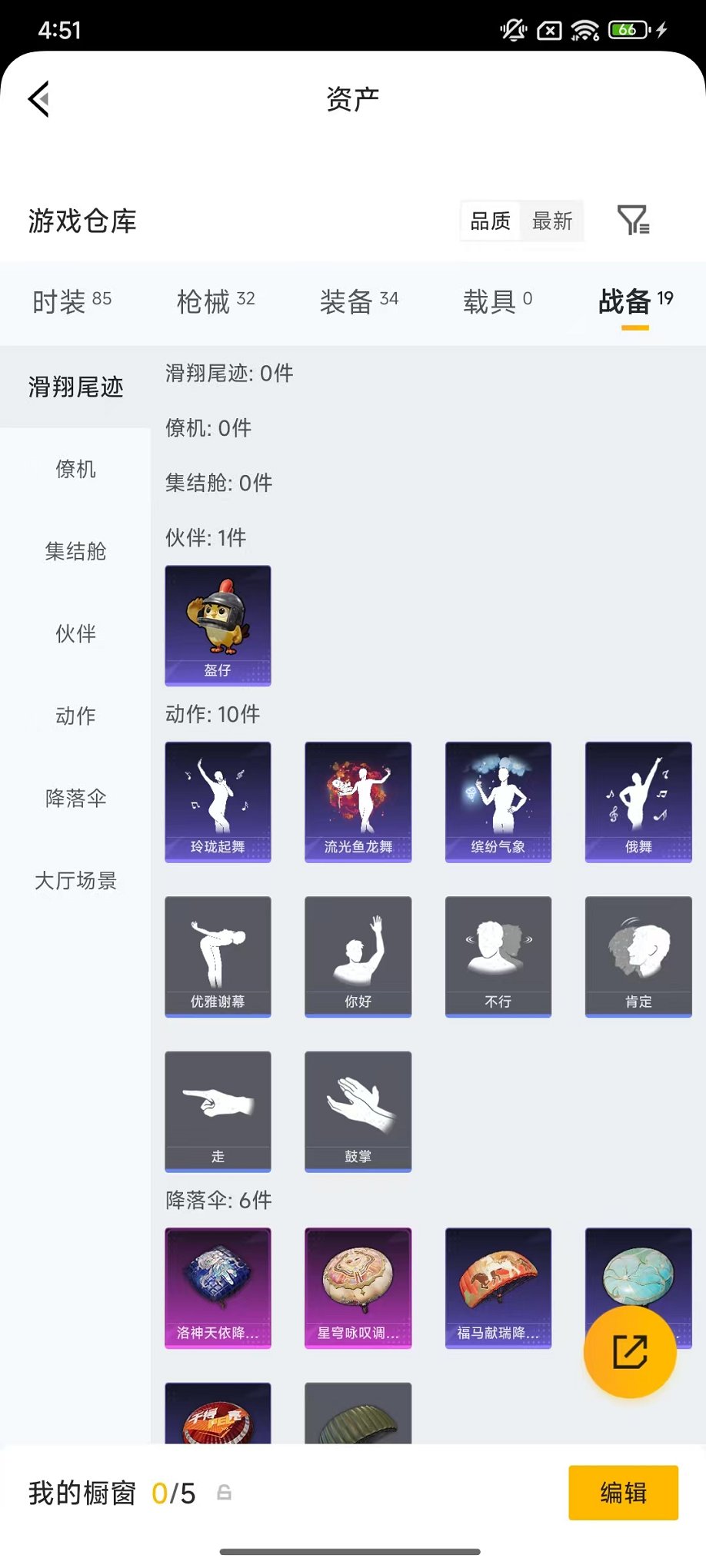Open the 大厅场景 category
This screenshot has width=706, height=1568.
pyautogui.click(x=75, y=882)
